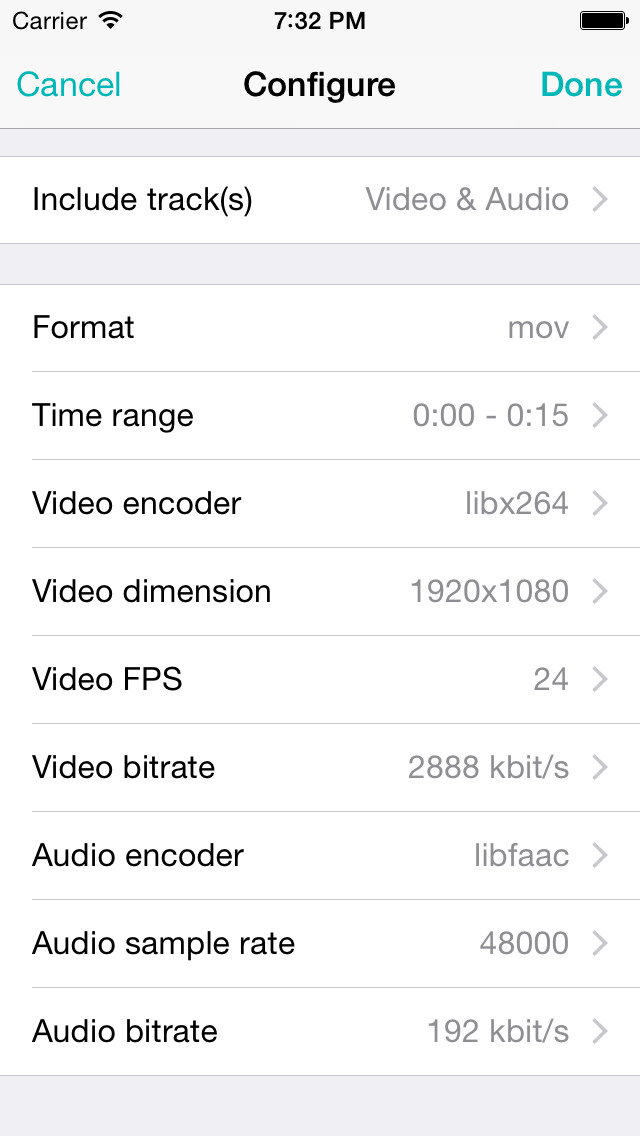Open Video encoder options

click(x=320, y=504)
